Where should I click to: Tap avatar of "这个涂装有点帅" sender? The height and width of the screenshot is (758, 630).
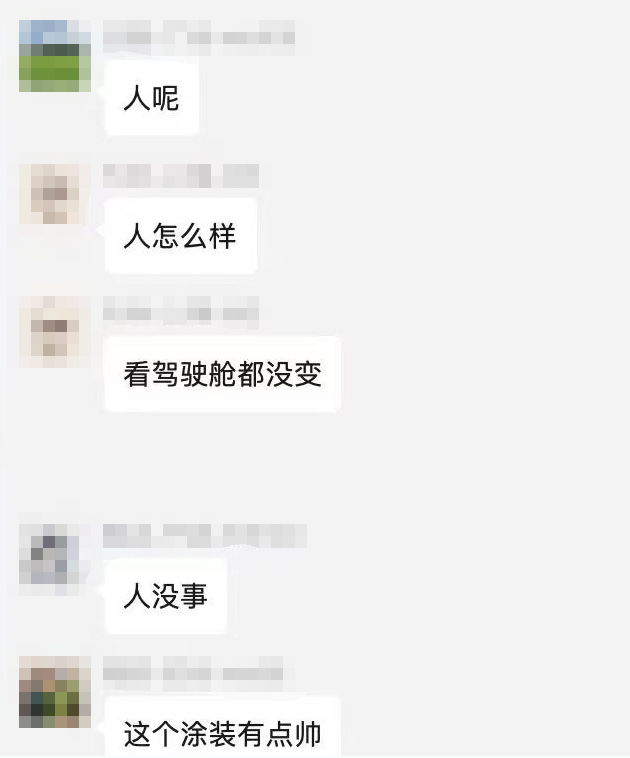(55, 692)
